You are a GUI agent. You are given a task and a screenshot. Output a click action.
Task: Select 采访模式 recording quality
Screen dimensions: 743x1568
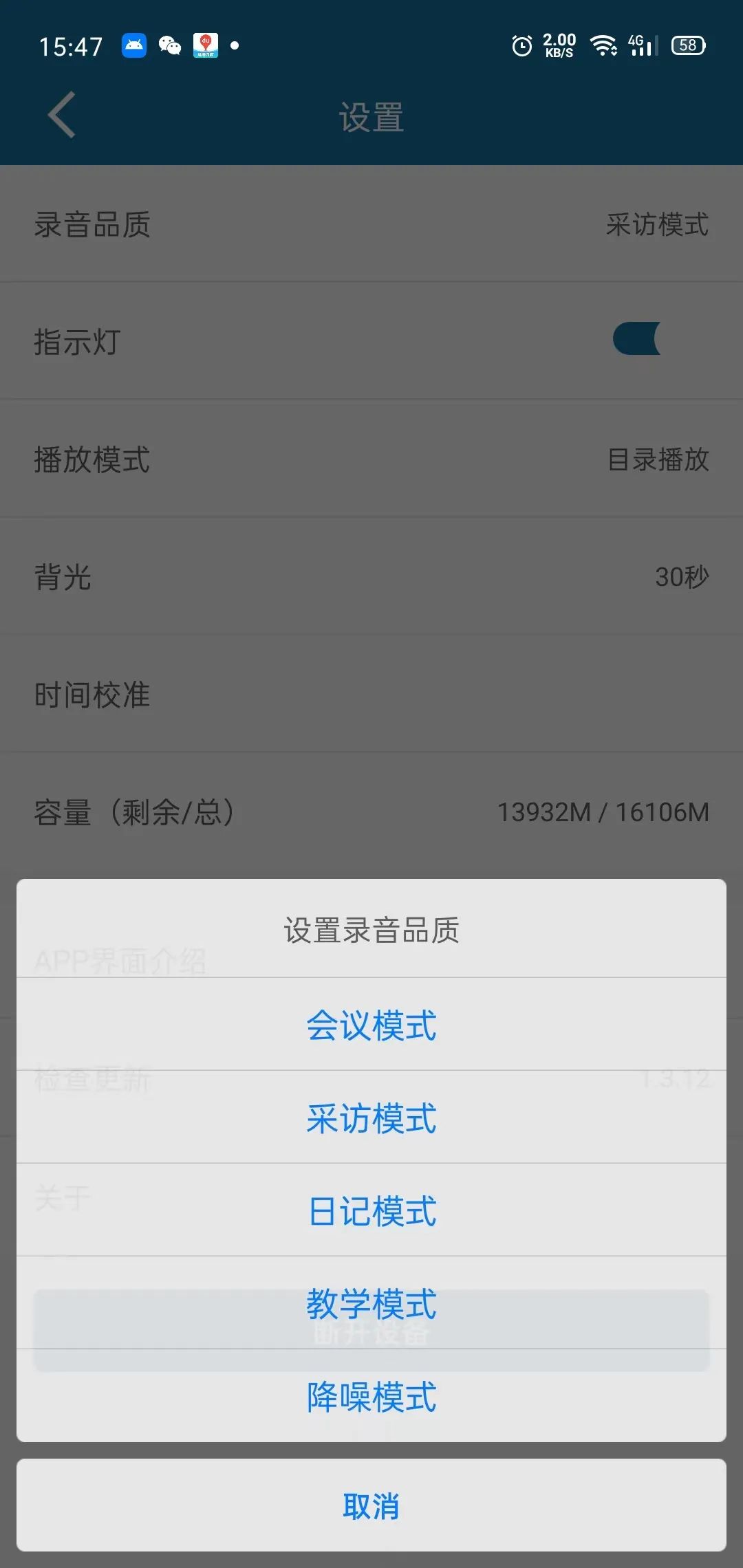[371, 1120]
